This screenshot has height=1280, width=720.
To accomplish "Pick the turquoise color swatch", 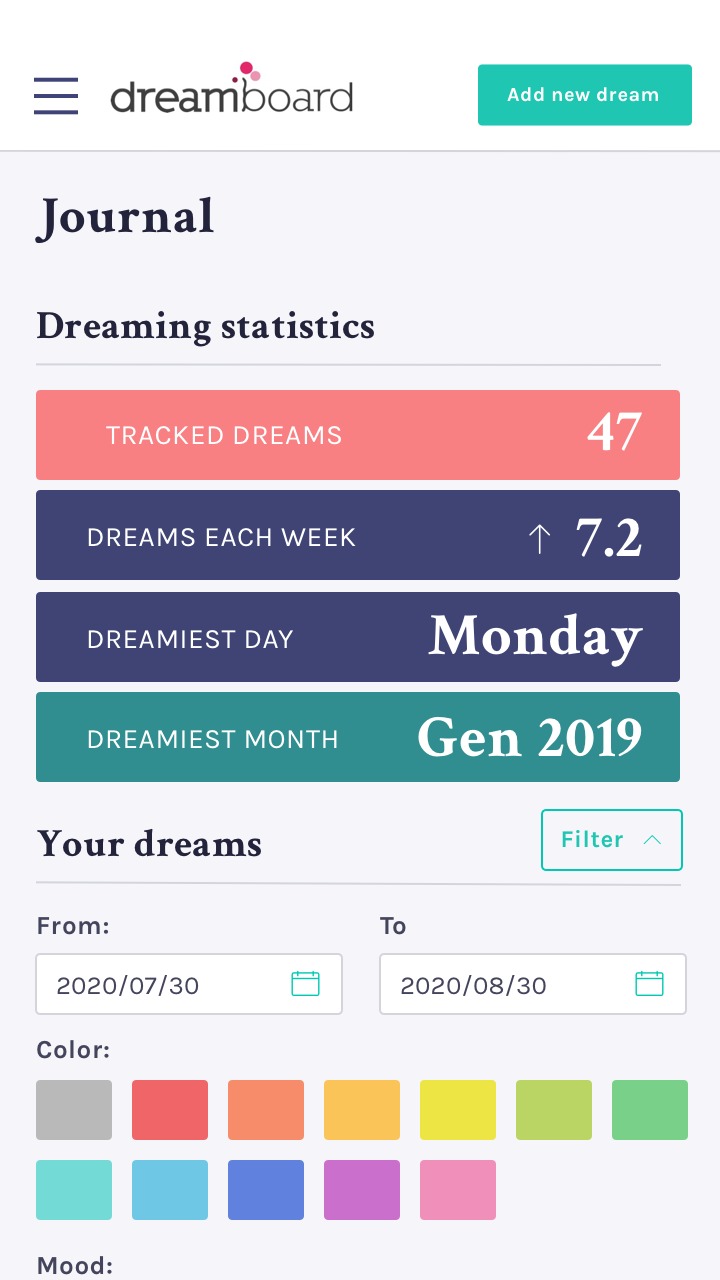I will coord(74,1190).
